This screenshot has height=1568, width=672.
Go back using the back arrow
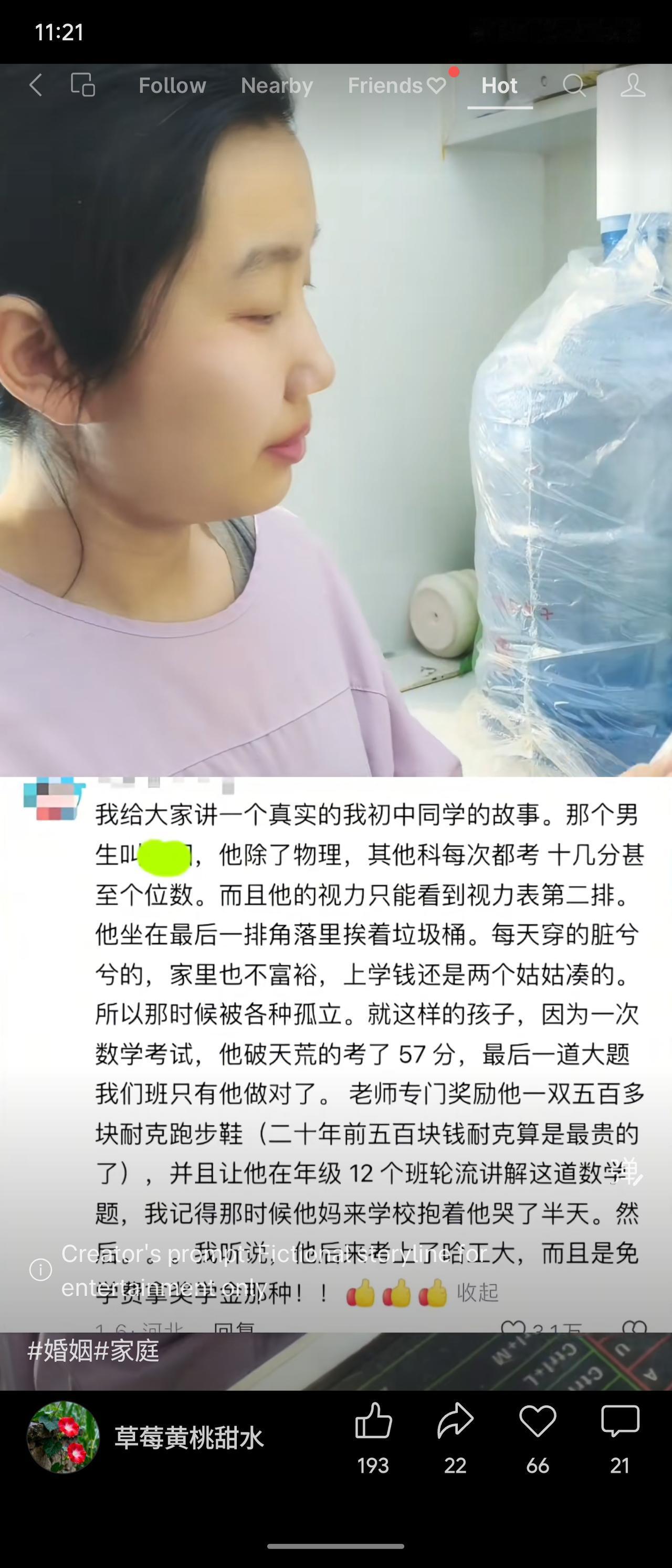coord(35,85)
